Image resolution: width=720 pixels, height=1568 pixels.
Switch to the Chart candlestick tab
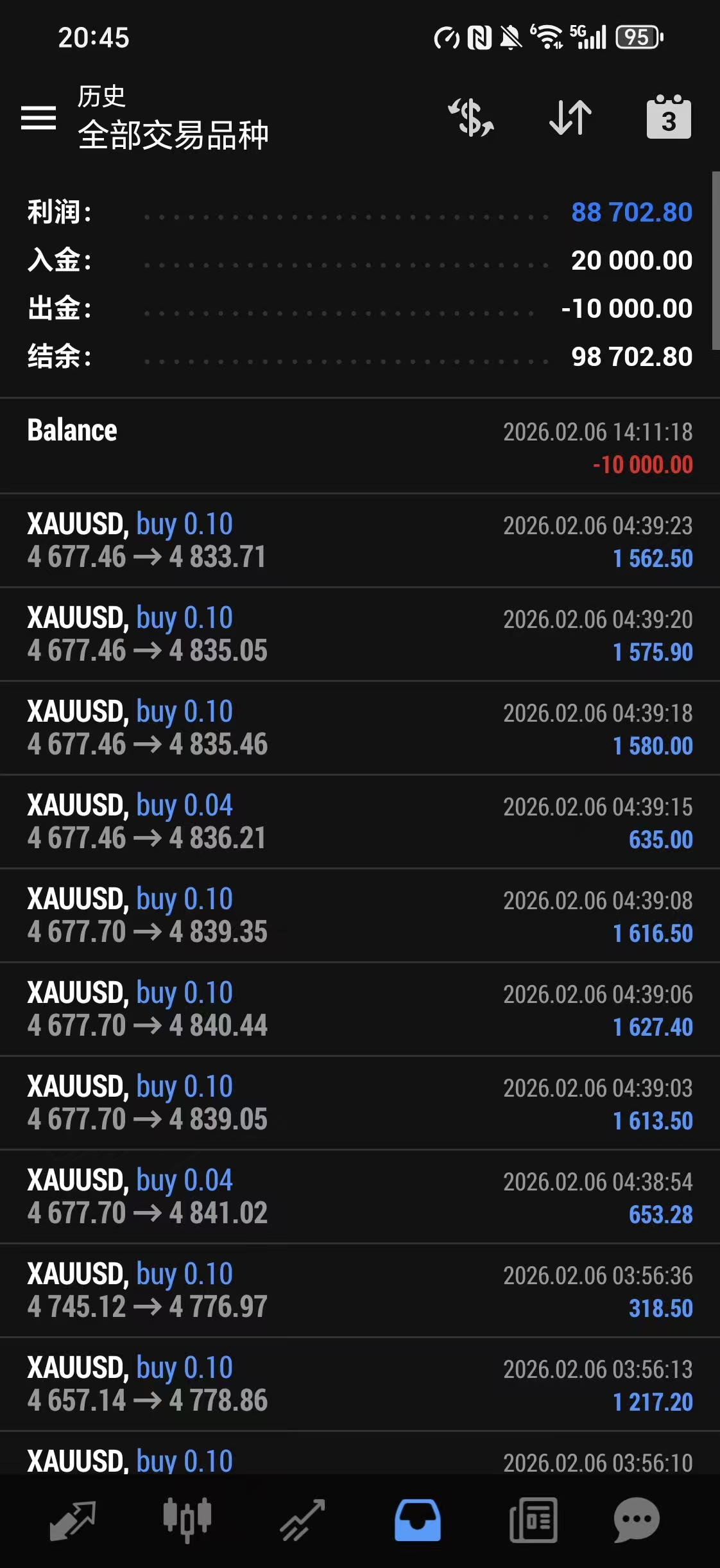pyautogui.click(x=187, y=1520)
